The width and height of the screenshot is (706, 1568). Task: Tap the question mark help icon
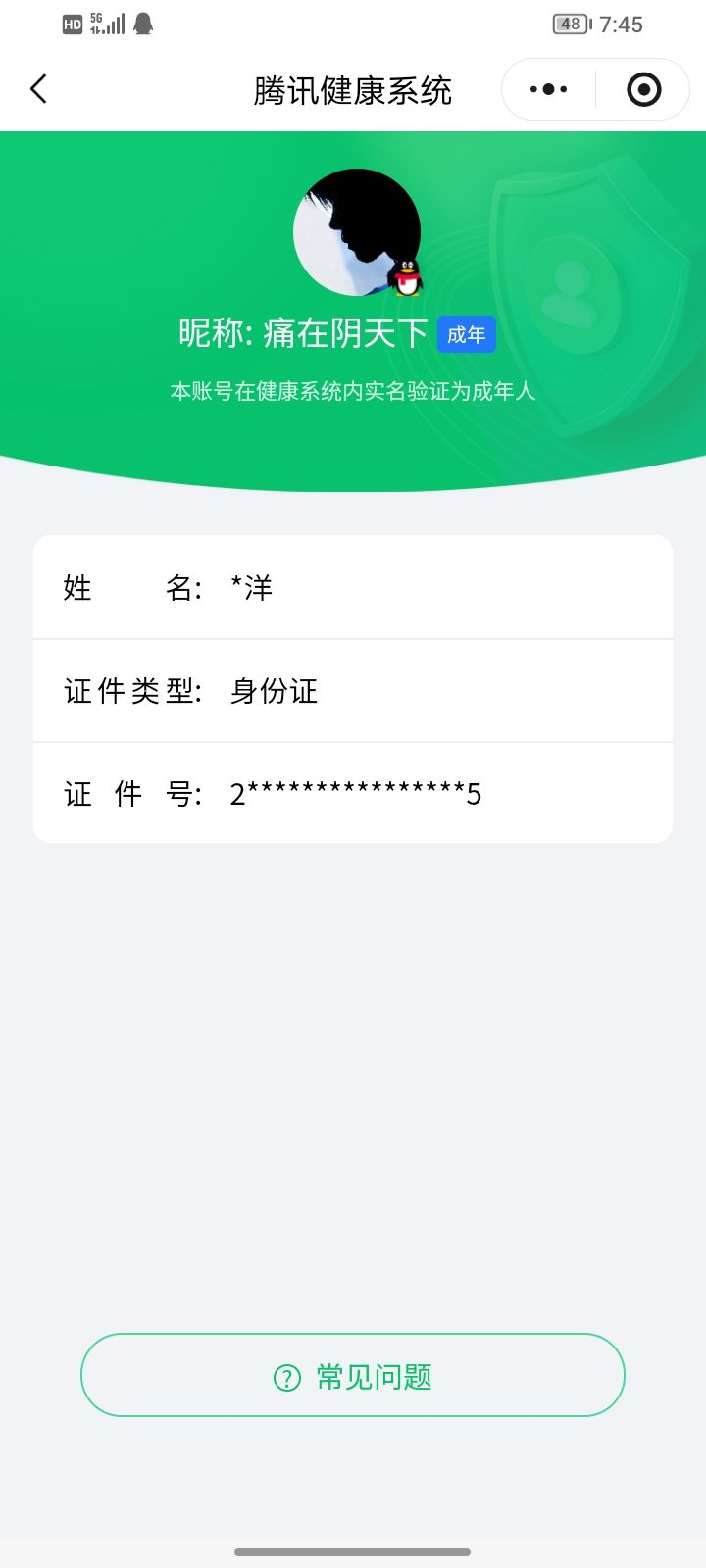pyautogui.click(x=285, y=1375)
